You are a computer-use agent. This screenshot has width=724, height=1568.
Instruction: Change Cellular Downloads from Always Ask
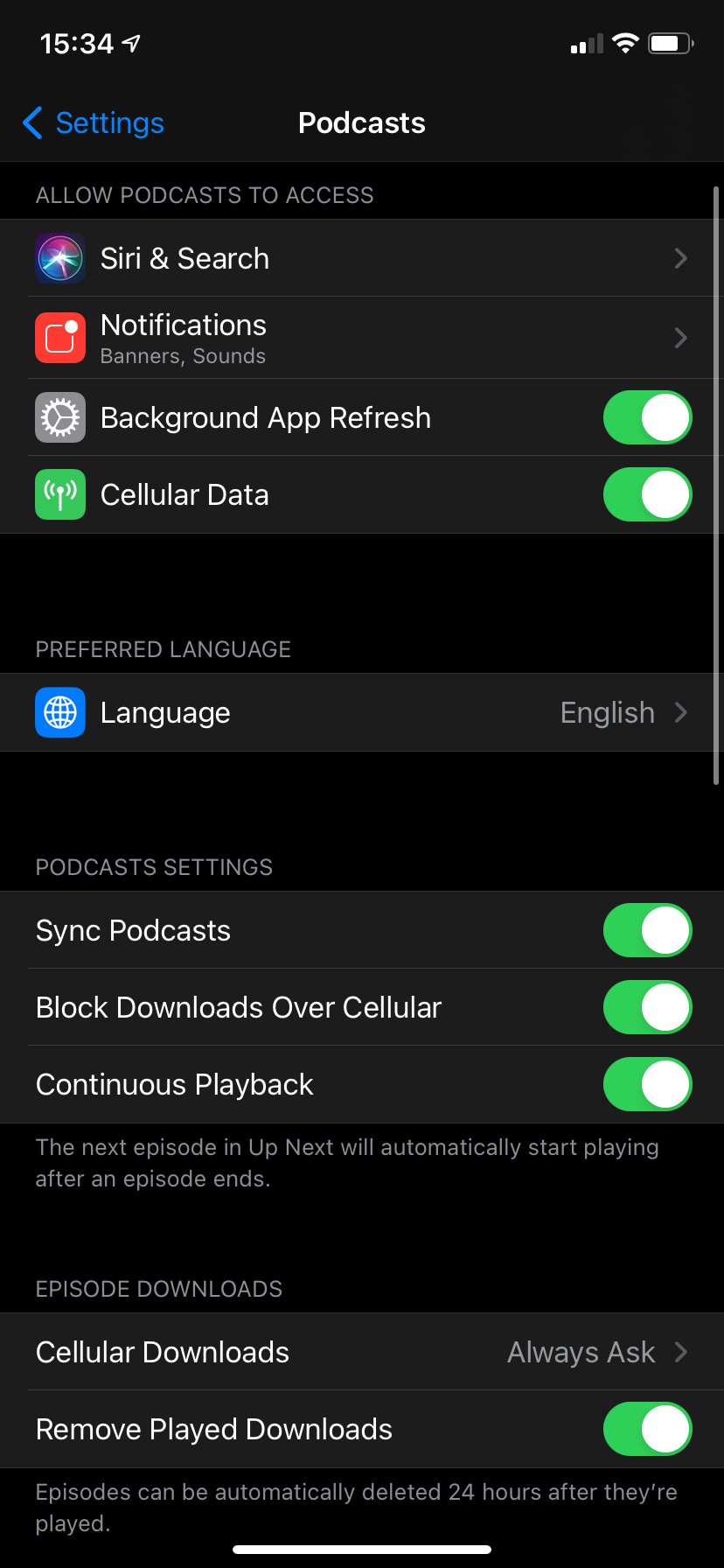pos(581,1352)
